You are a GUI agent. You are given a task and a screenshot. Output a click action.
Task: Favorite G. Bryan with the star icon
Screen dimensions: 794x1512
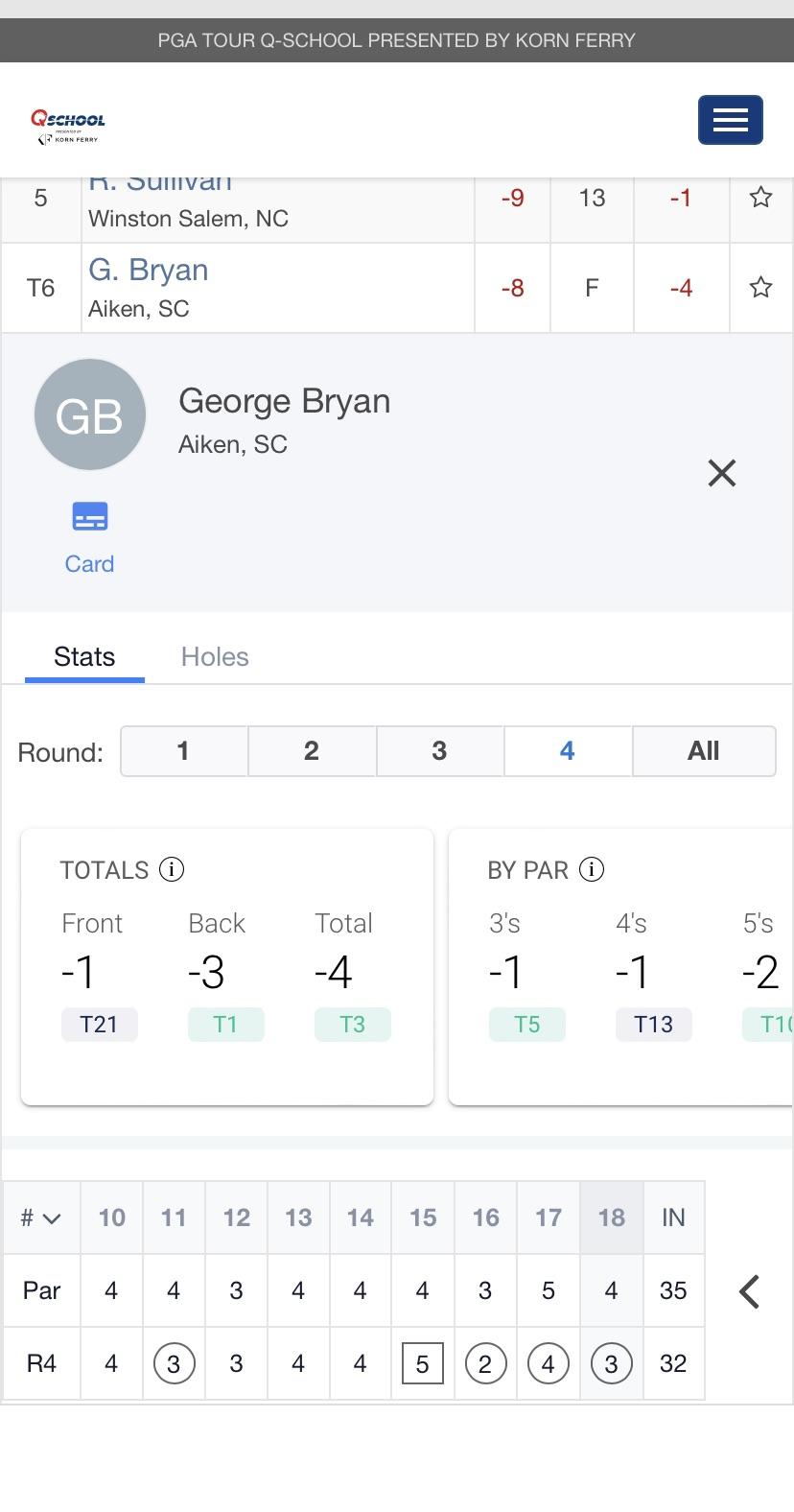(x=760, y=287)
